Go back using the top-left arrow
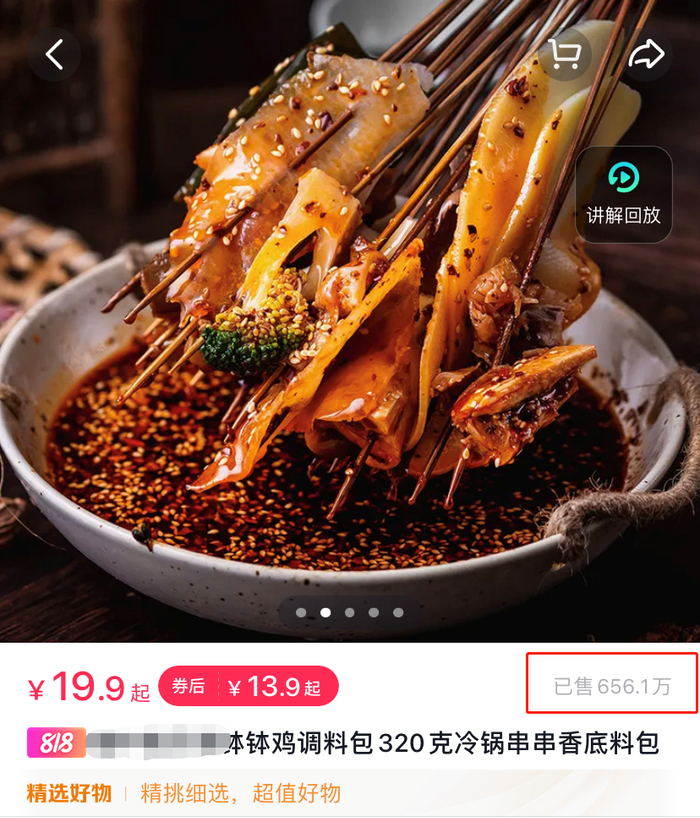Screen dimensions: 700x818 pos(54,54)
